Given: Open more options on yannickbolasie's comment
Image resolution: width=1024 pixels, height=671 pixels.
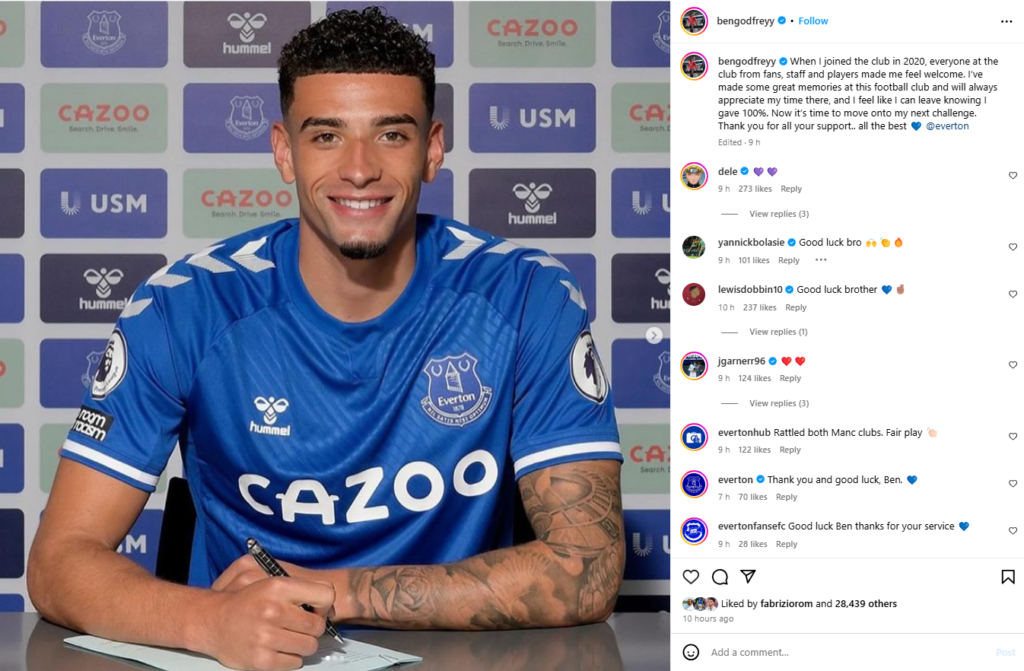Looking at the screenshot, I should [x=821, y=260].
